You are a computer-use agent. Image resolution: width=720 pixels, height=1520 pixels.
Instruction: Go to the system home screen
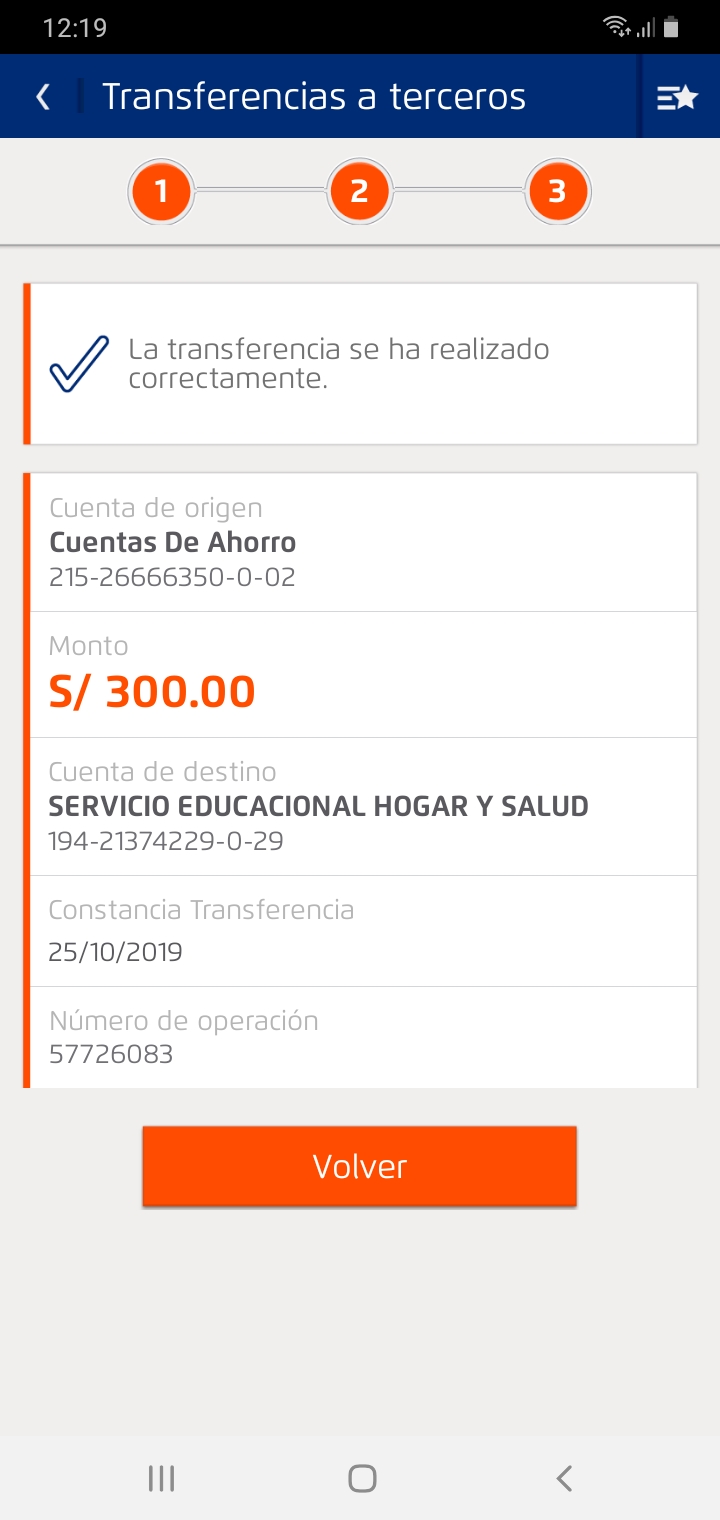[x=362, y=1478]
